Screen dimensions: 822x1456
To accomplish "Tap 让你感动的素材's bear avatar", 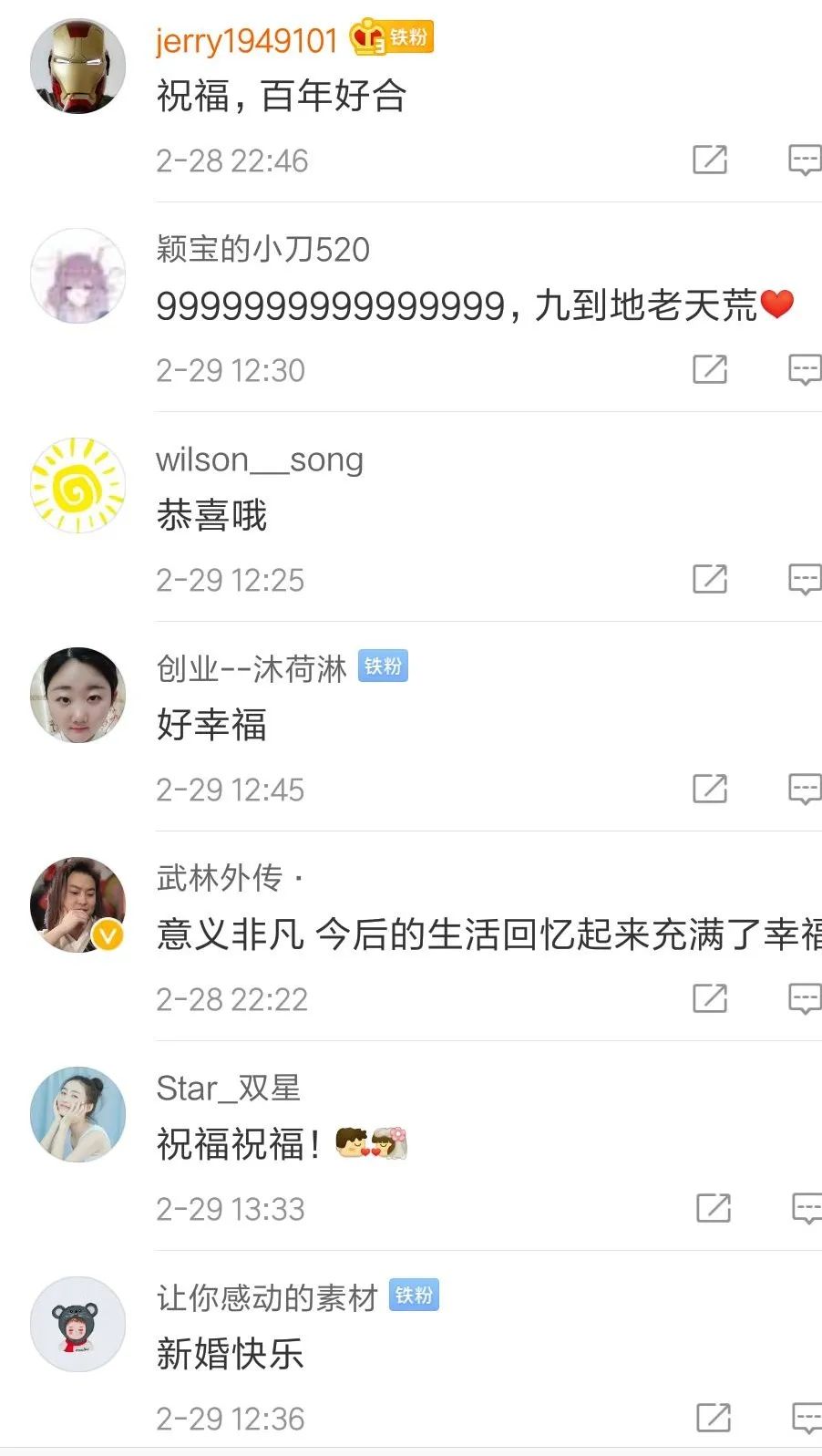I will (x=77, y=1324).
